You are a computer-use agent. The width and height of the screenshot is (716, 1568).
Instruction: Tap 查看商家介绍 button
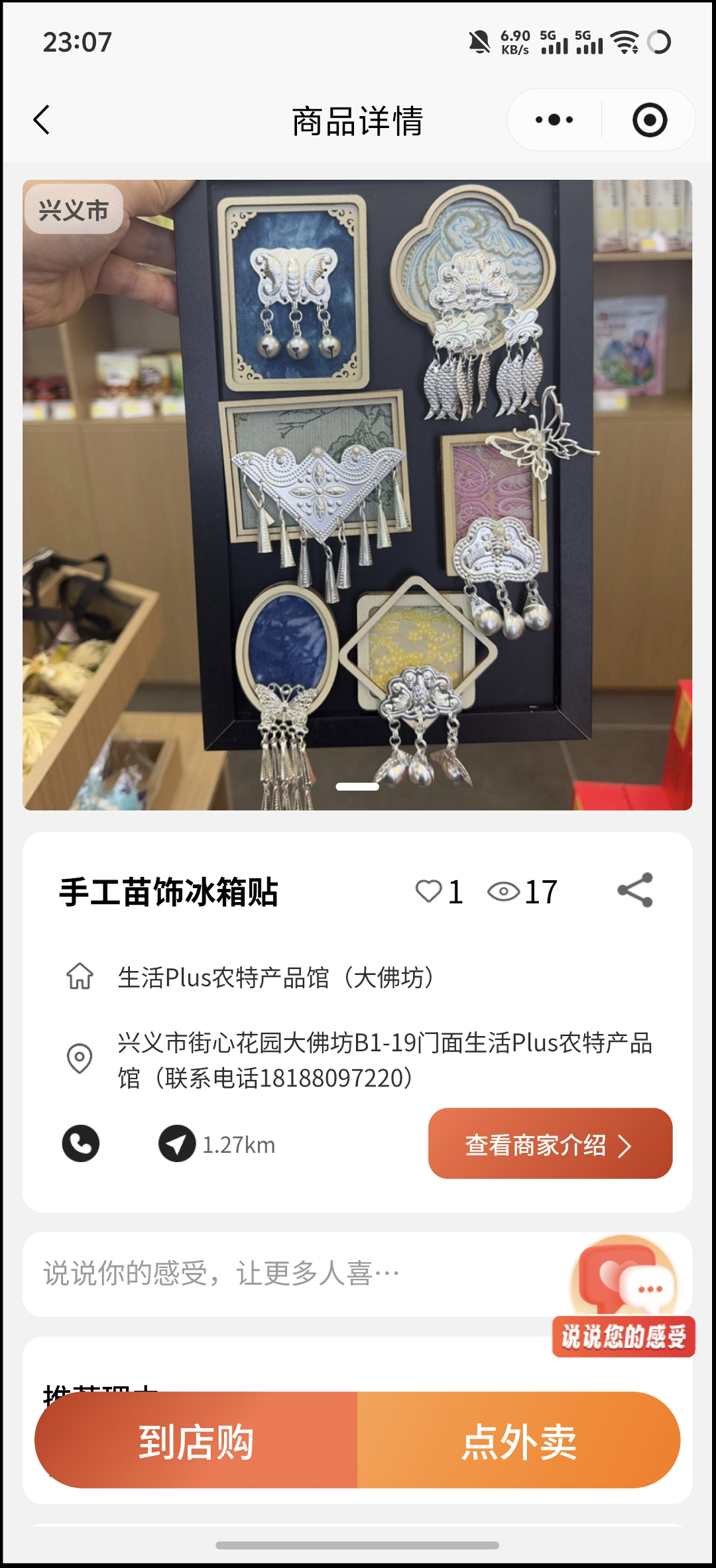550,1144
